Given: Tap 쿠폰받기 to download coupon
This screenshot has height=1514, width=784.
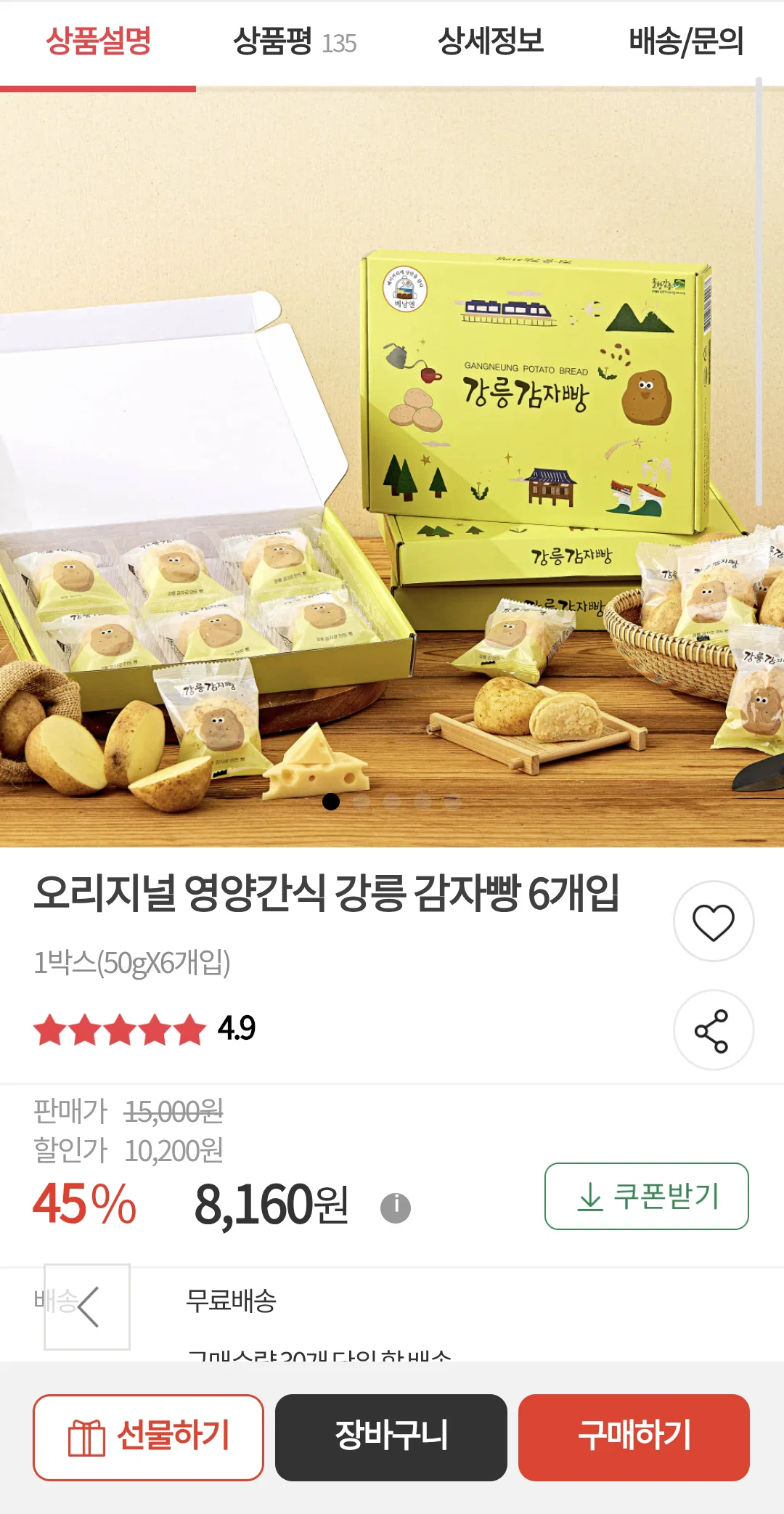Looking at the screenshot, I should 647,1196.
